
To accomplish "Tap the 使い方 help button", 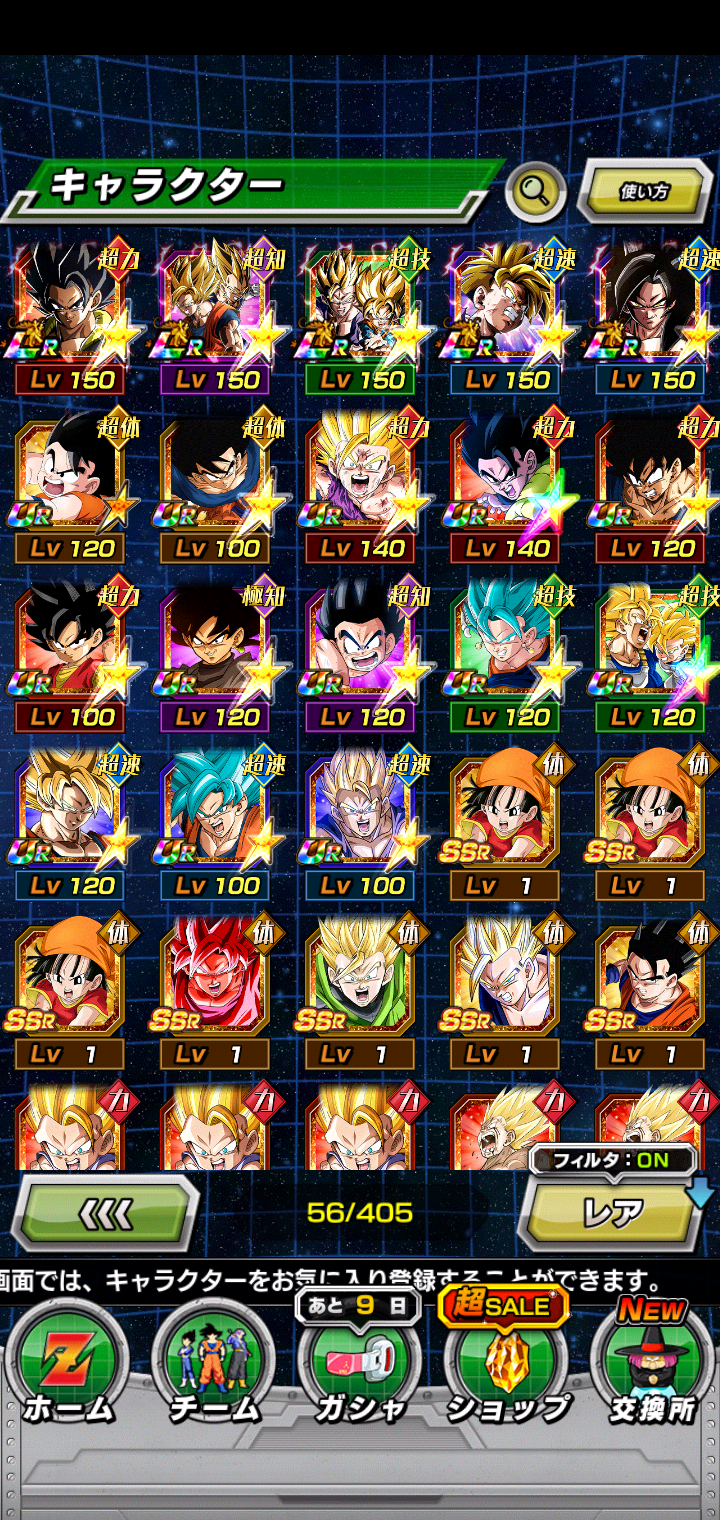I will click(x=643, y=190).
